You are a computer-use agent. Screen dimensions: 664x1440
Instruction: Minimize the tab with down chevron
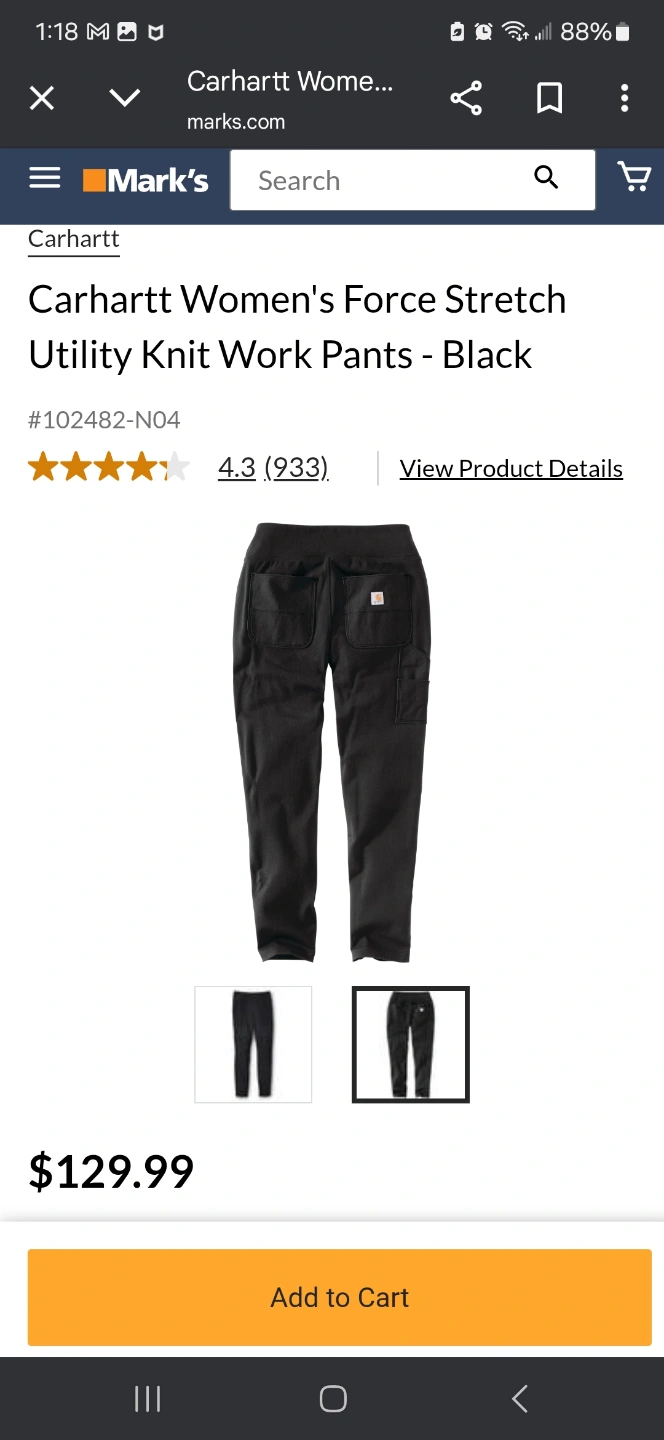click(x=125, y=98)
